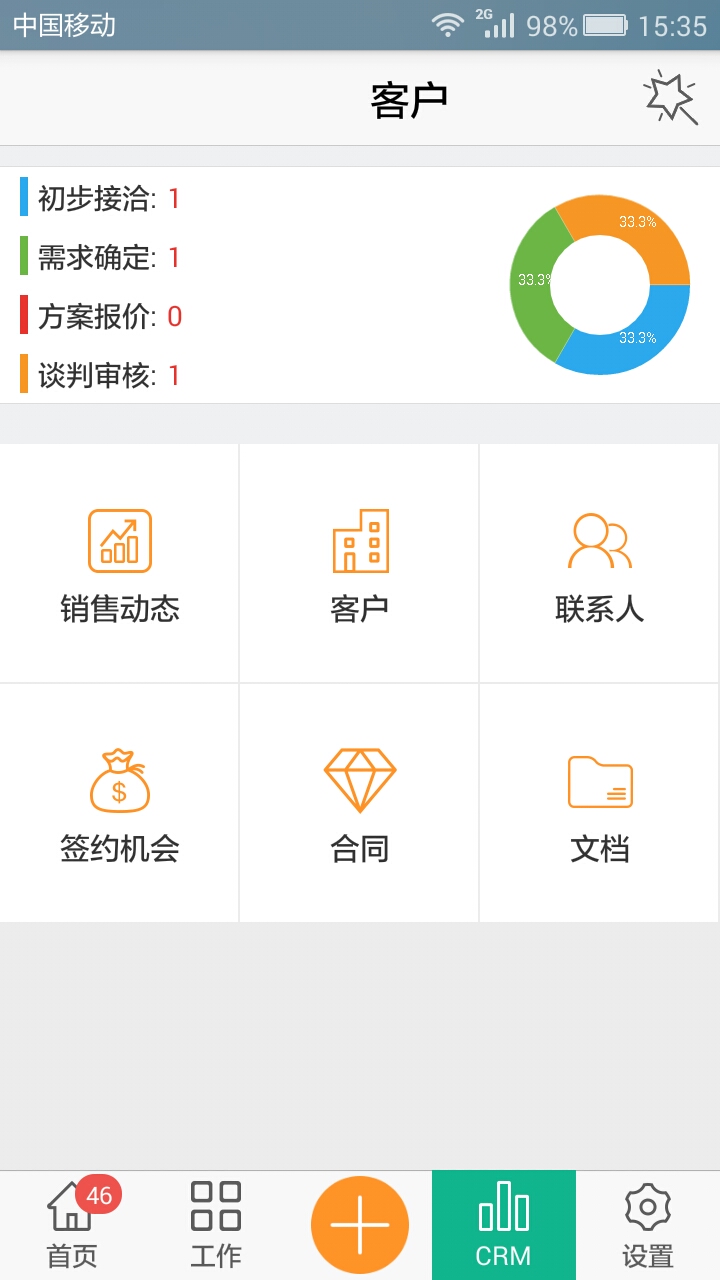This screenshot has width=720, height=1280.
Task: Tap the star icon in top right corner
Action: [671, 98]
